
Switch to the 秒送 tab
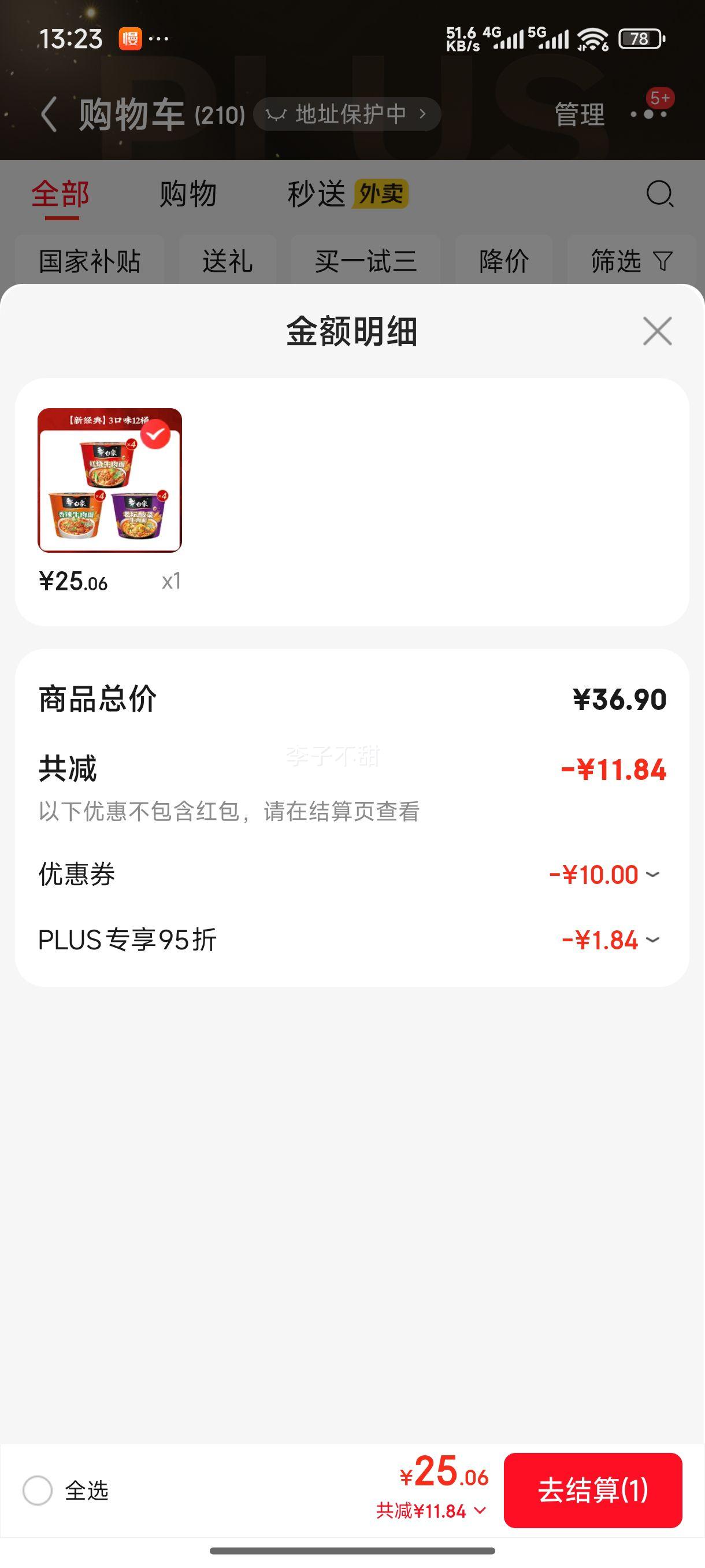[x=316, y=194]
